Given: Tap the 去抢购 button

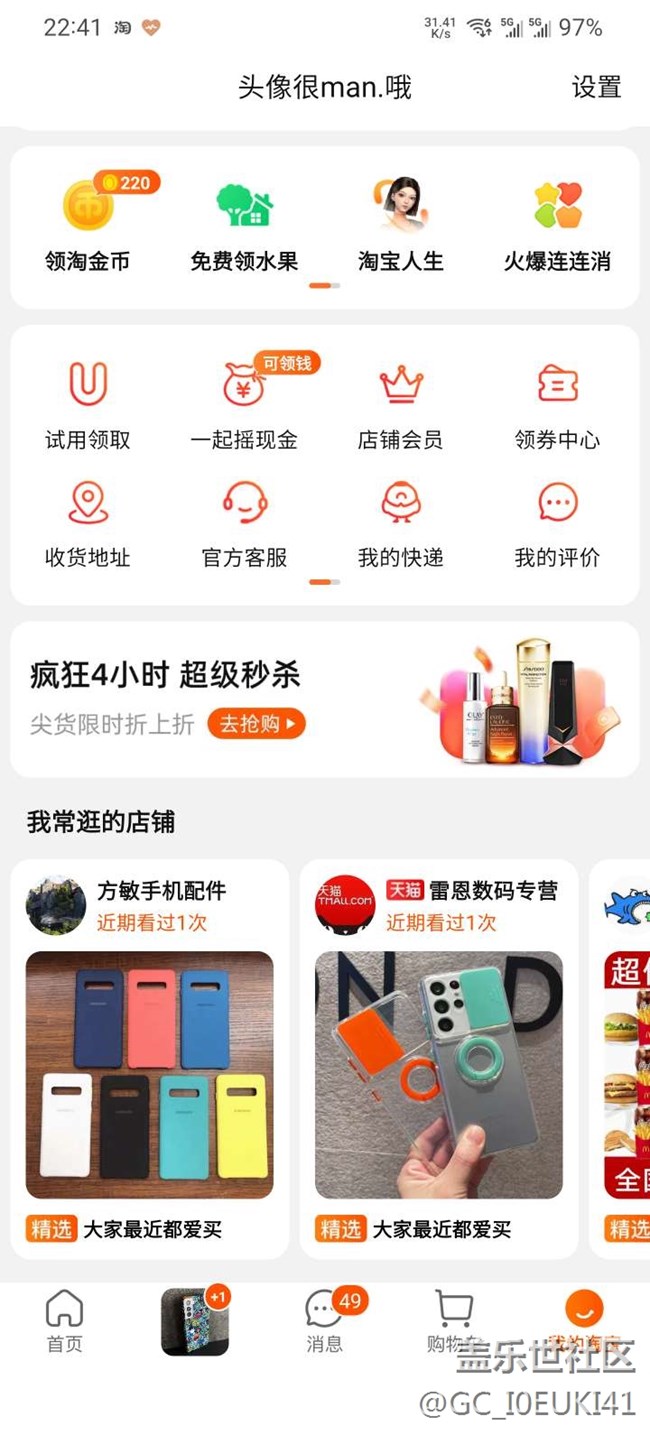Looking at the screenshot, I should click(x=256, y=723).
